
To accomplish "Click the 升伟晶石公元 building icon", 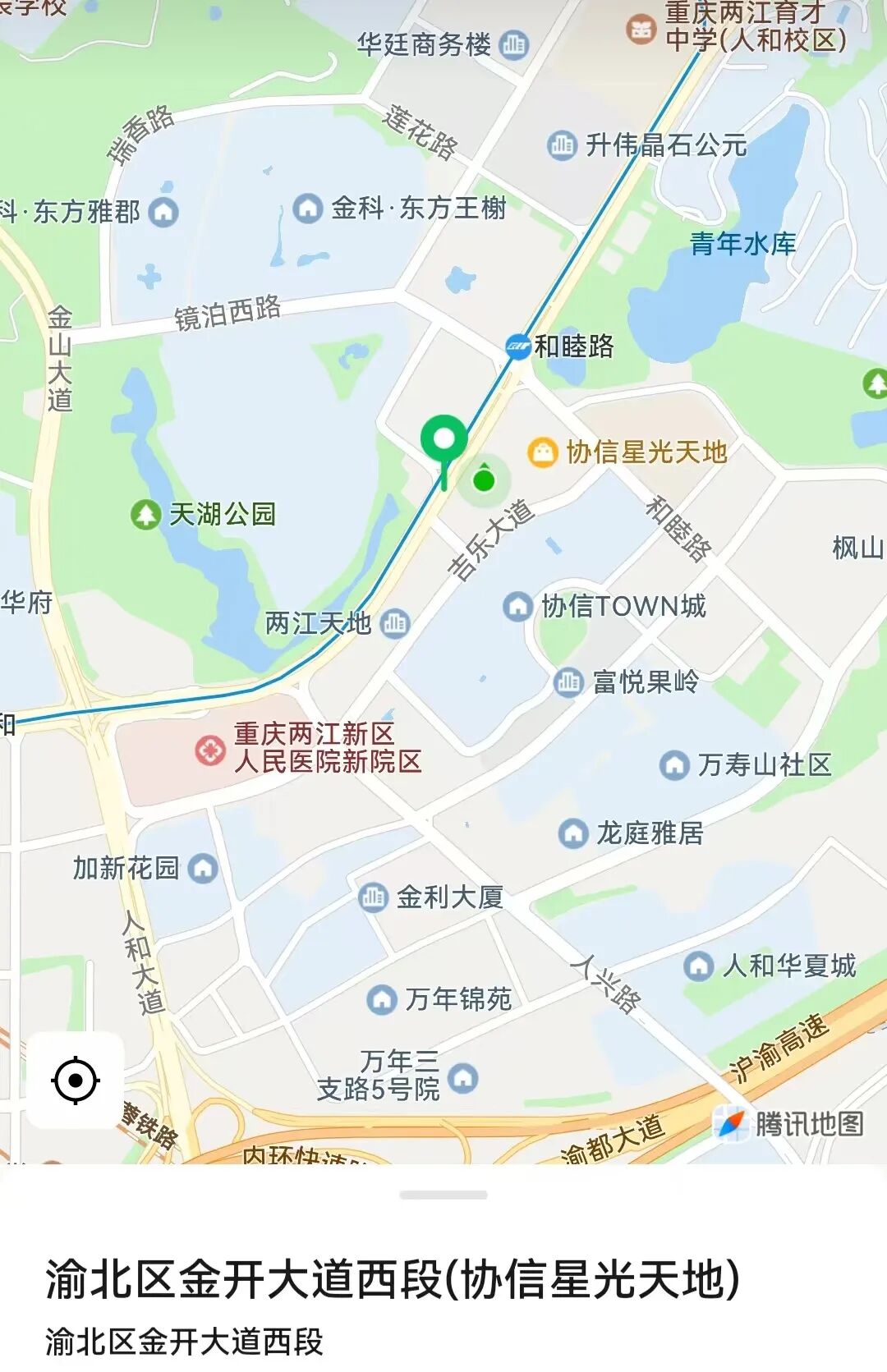I will pyautogui.click(x=562, y=142).
